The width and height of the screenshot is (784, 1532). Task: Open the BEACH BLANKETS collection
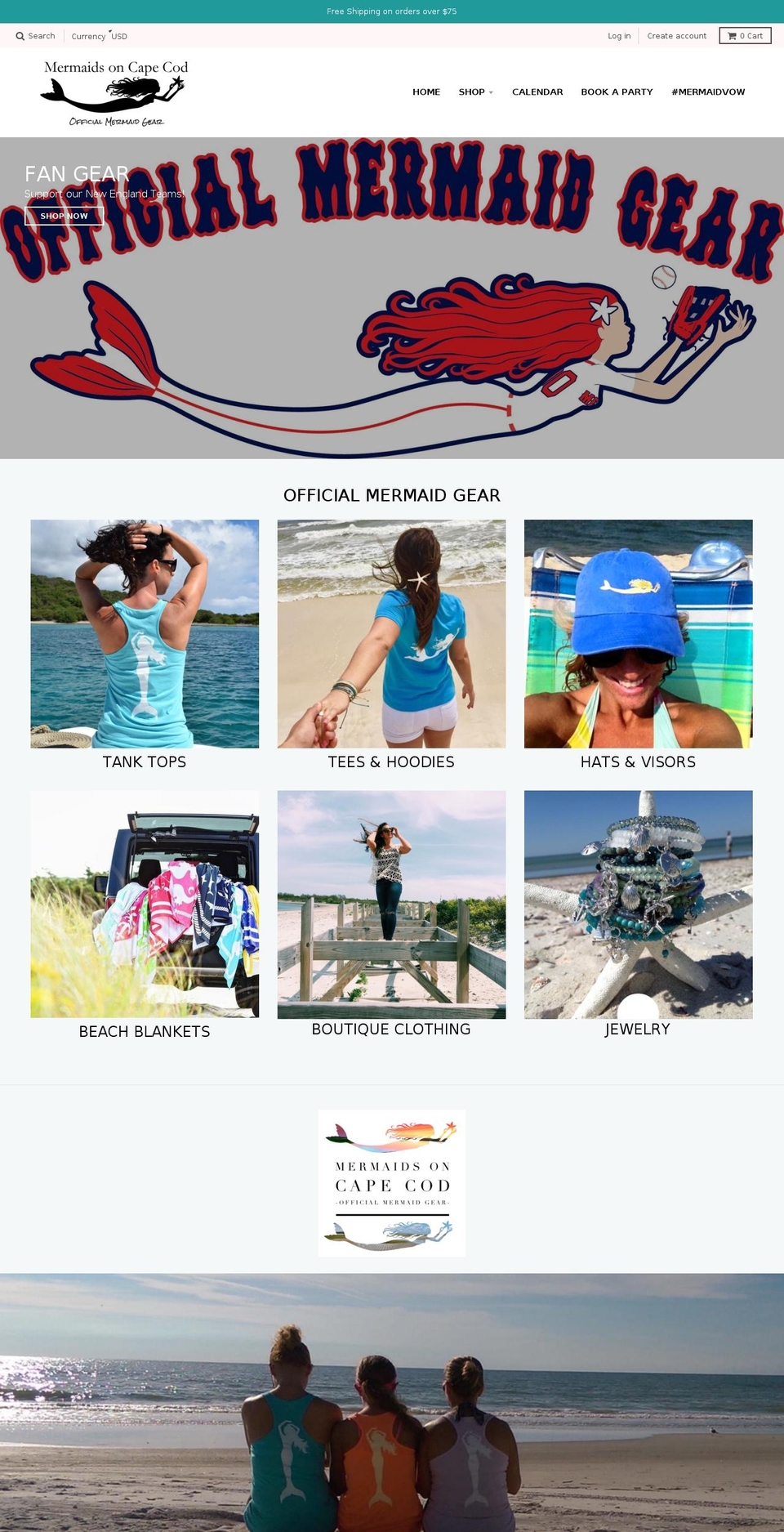click(x=144, y=904)
